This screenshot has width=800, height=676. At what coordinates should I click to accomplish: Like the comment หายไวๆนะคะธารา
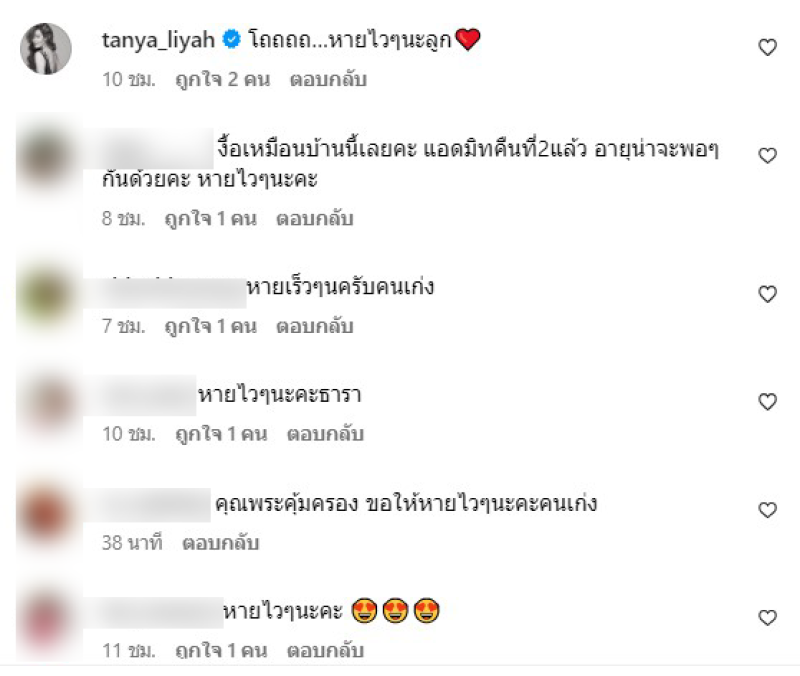pos(767,402)
